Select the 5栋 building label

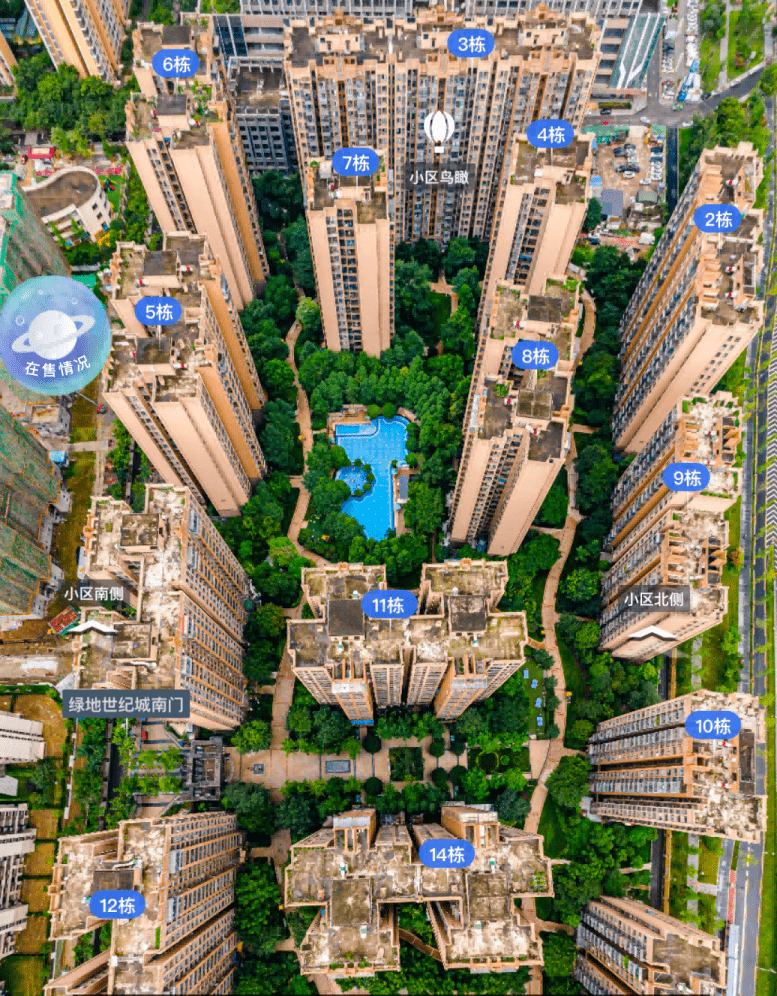coord(159,311)
